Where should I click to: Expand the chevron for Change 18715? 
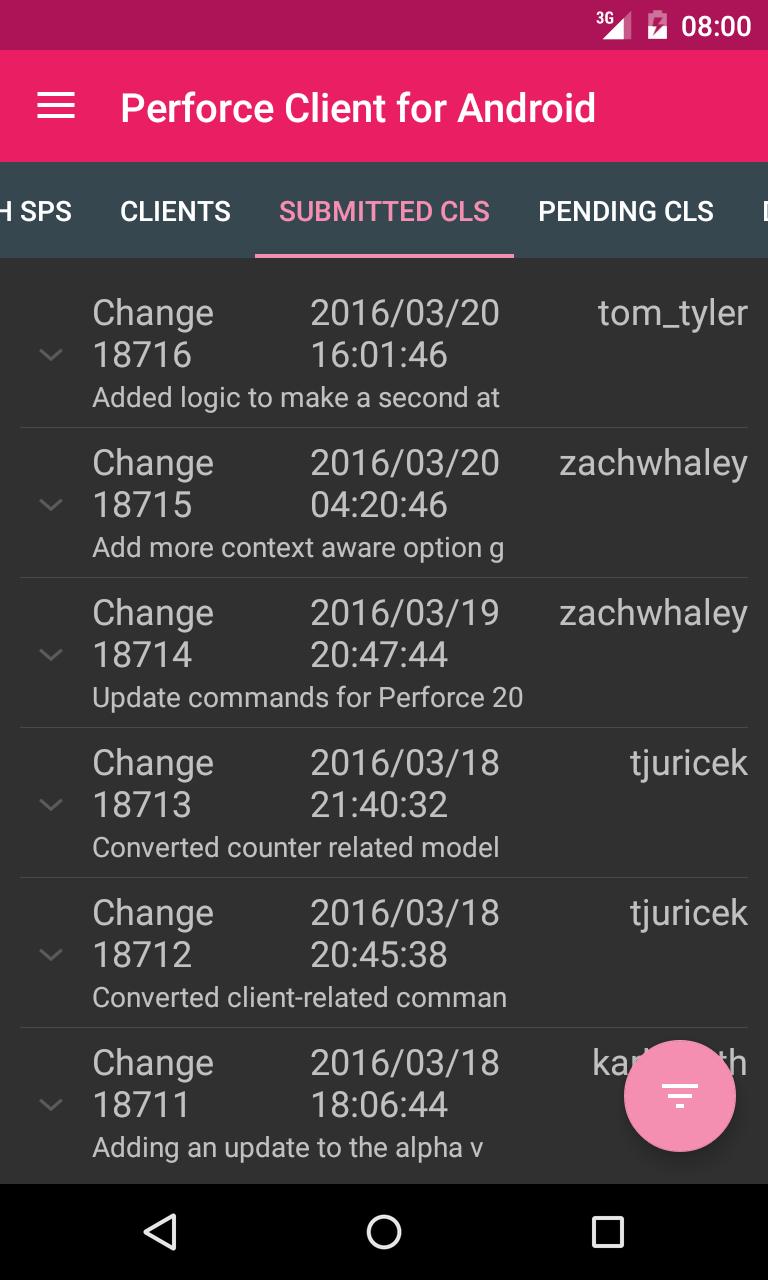[x=51, y=505]
